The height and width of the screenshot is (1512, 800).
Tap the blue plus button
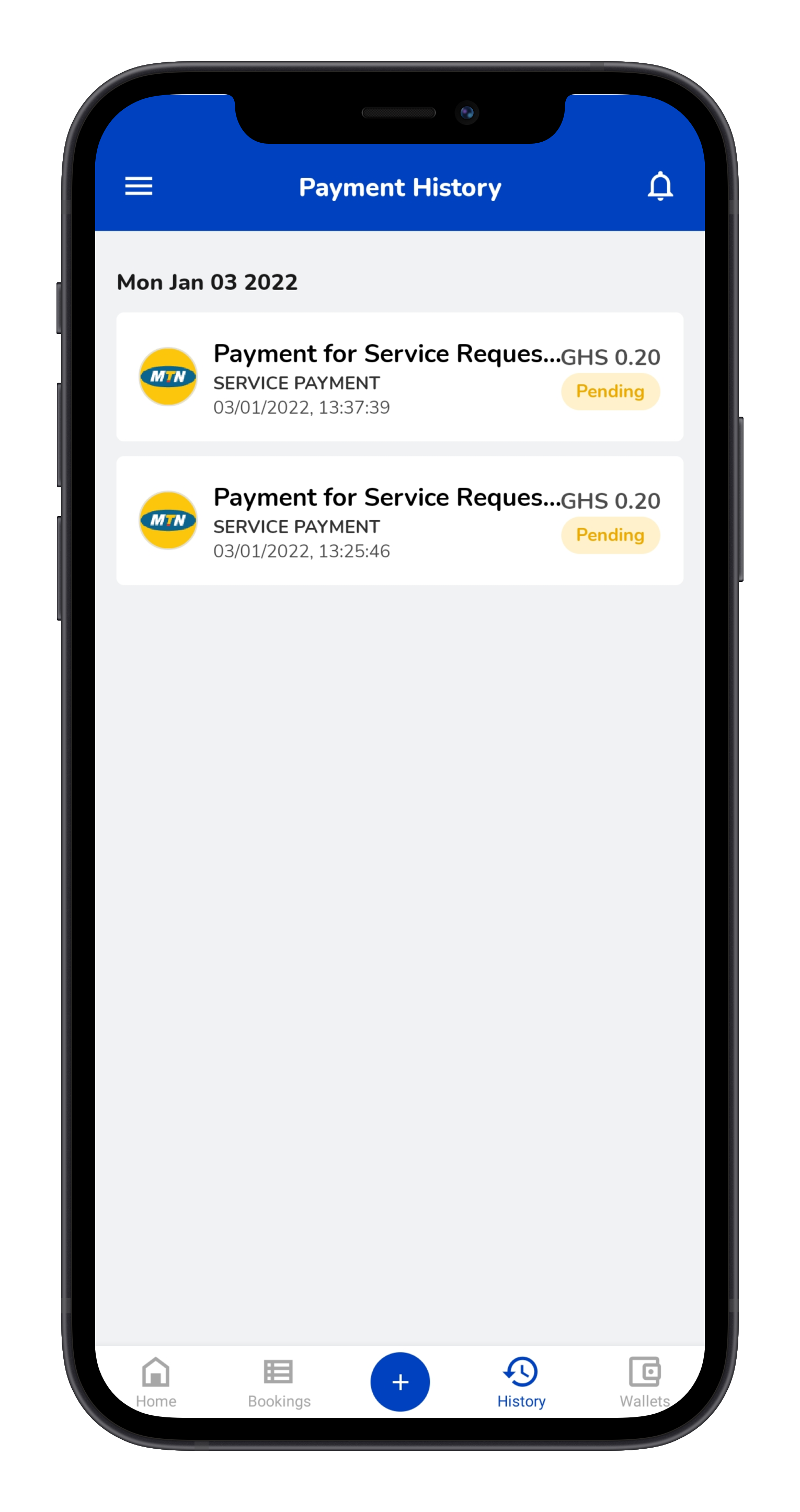399,1382
